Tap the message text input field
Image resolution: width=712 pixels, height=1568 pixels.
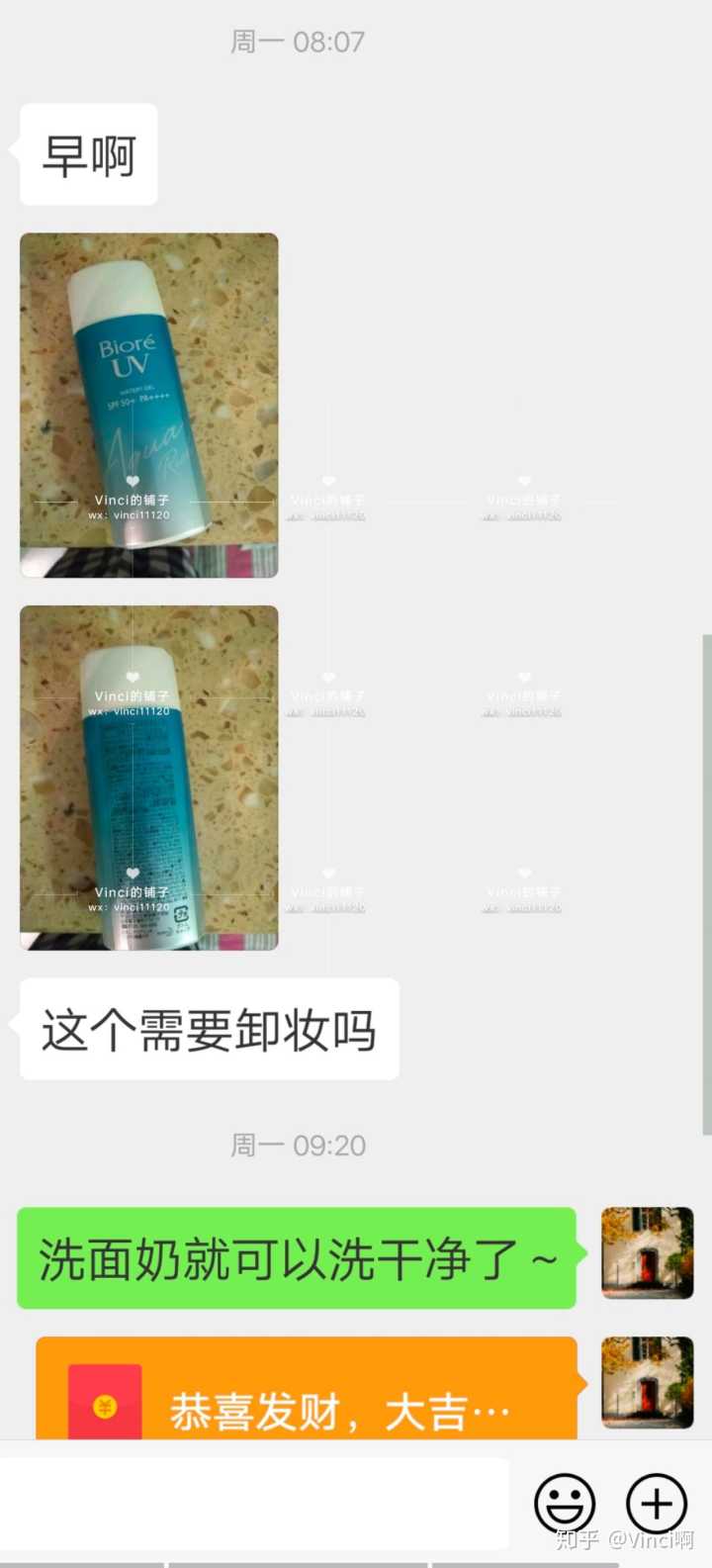[x=254, y=1504]
